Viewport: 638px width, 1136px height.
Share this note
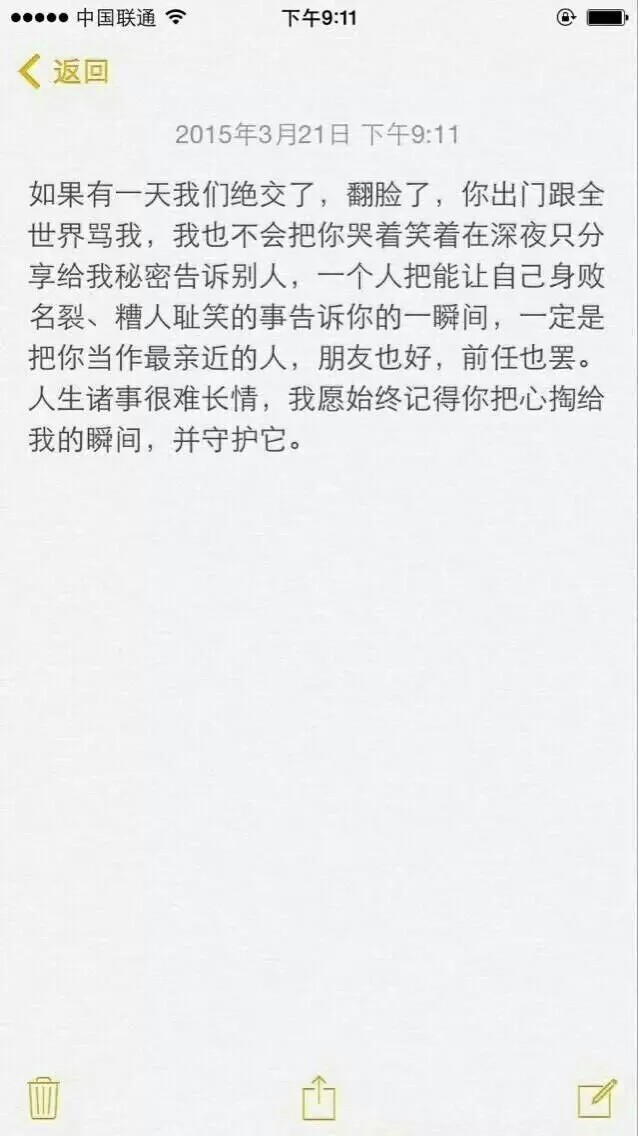pyautogui.click(x=318, y=1097)
